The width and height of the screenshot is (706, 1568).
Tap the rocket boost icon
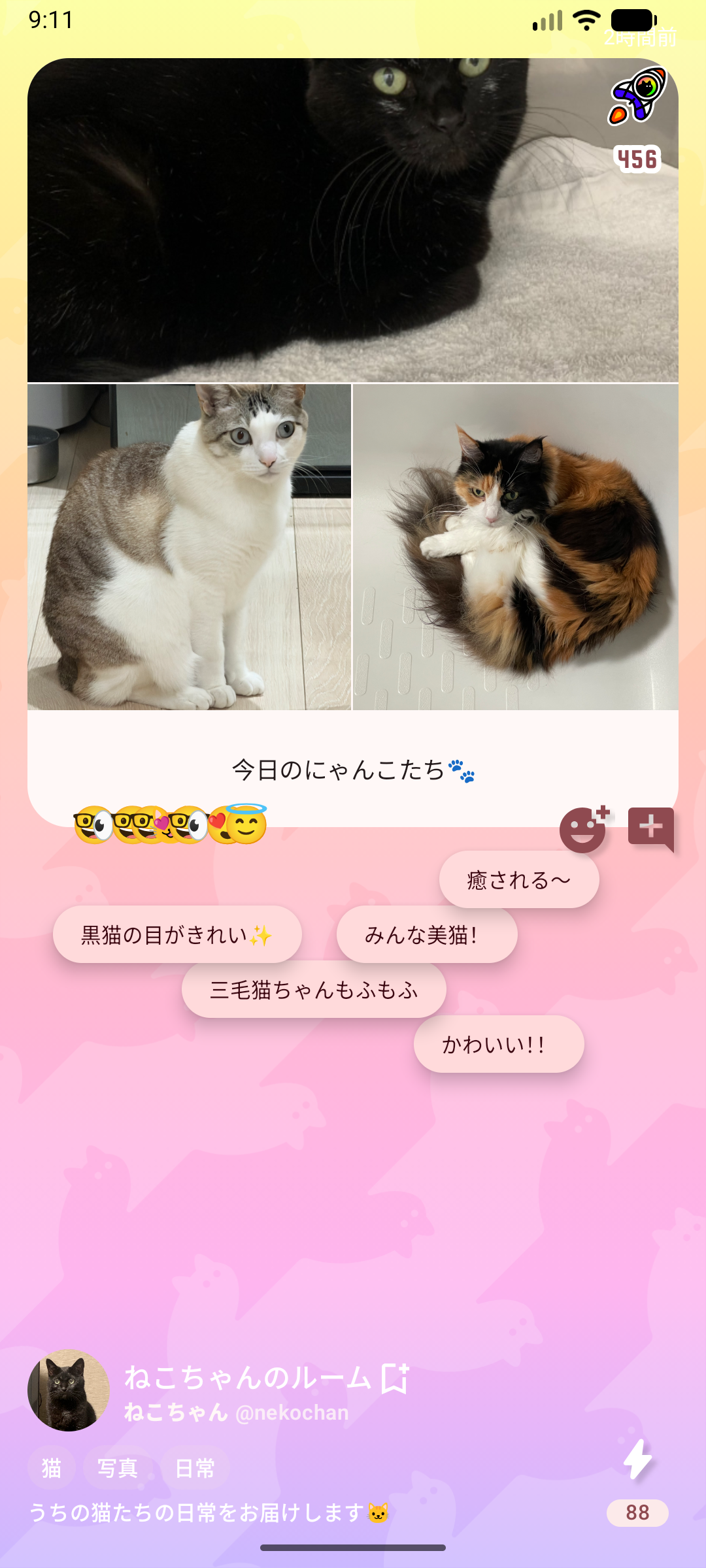tap(637, 96)
